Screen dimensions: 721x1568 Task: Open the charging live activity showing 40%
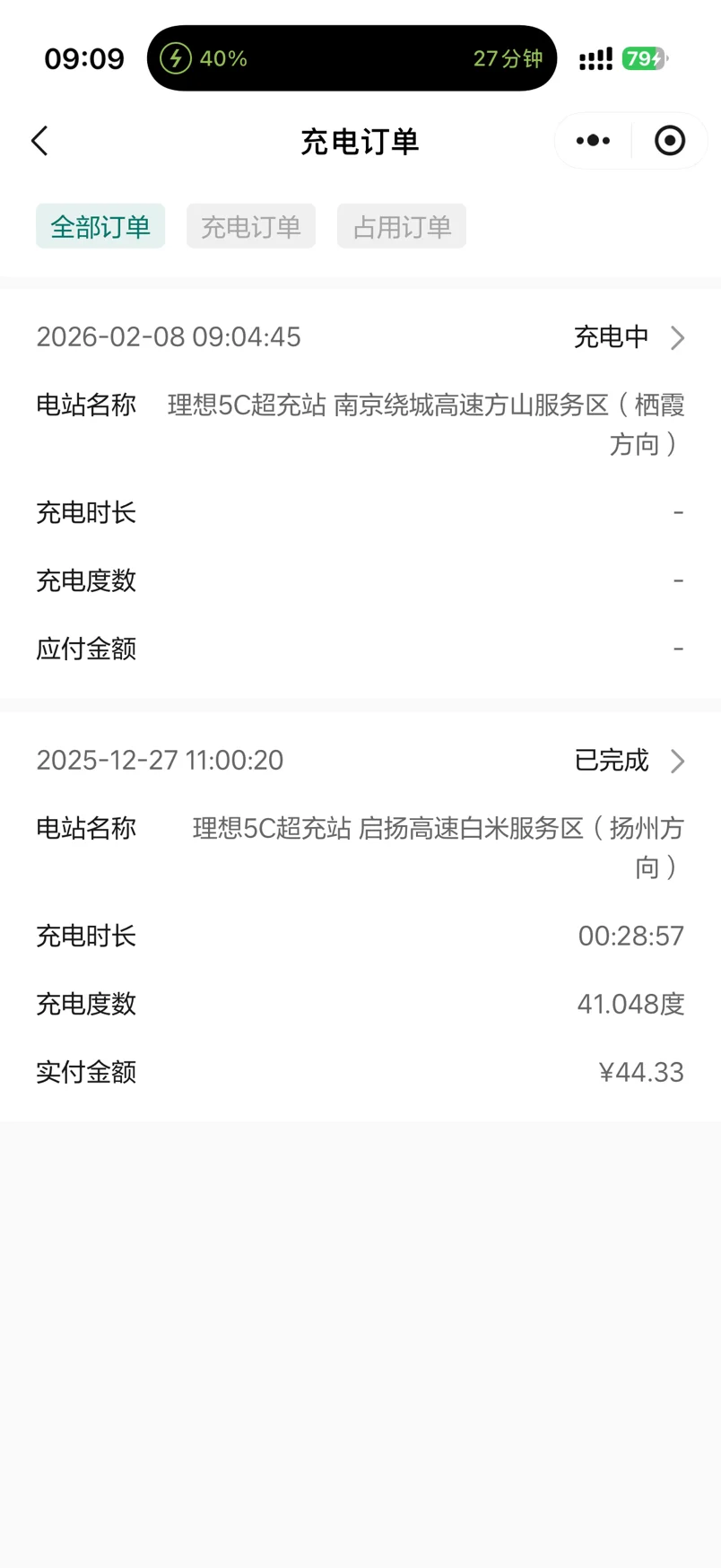352,58
